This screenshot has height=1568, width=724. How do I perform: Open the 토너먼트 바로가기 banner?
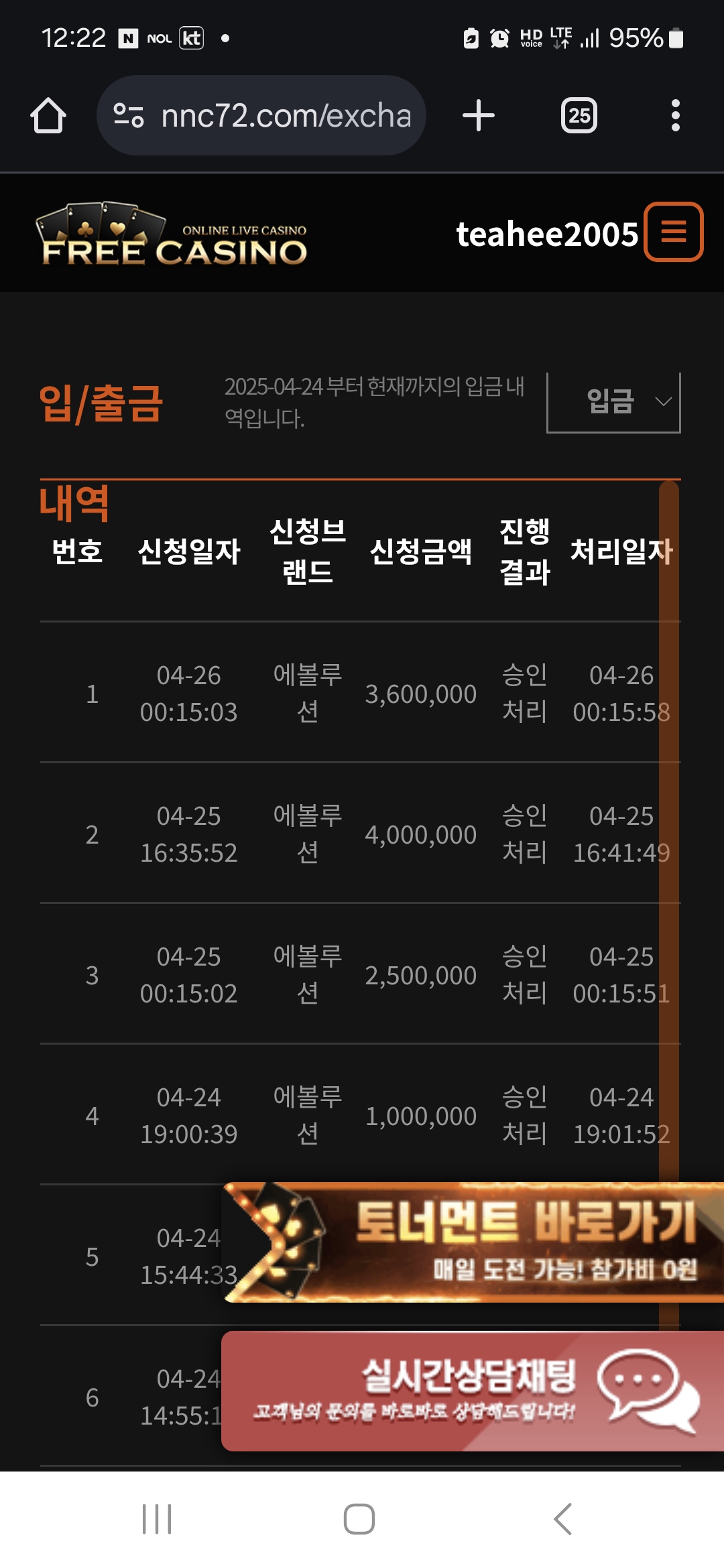click(473, 1242)
